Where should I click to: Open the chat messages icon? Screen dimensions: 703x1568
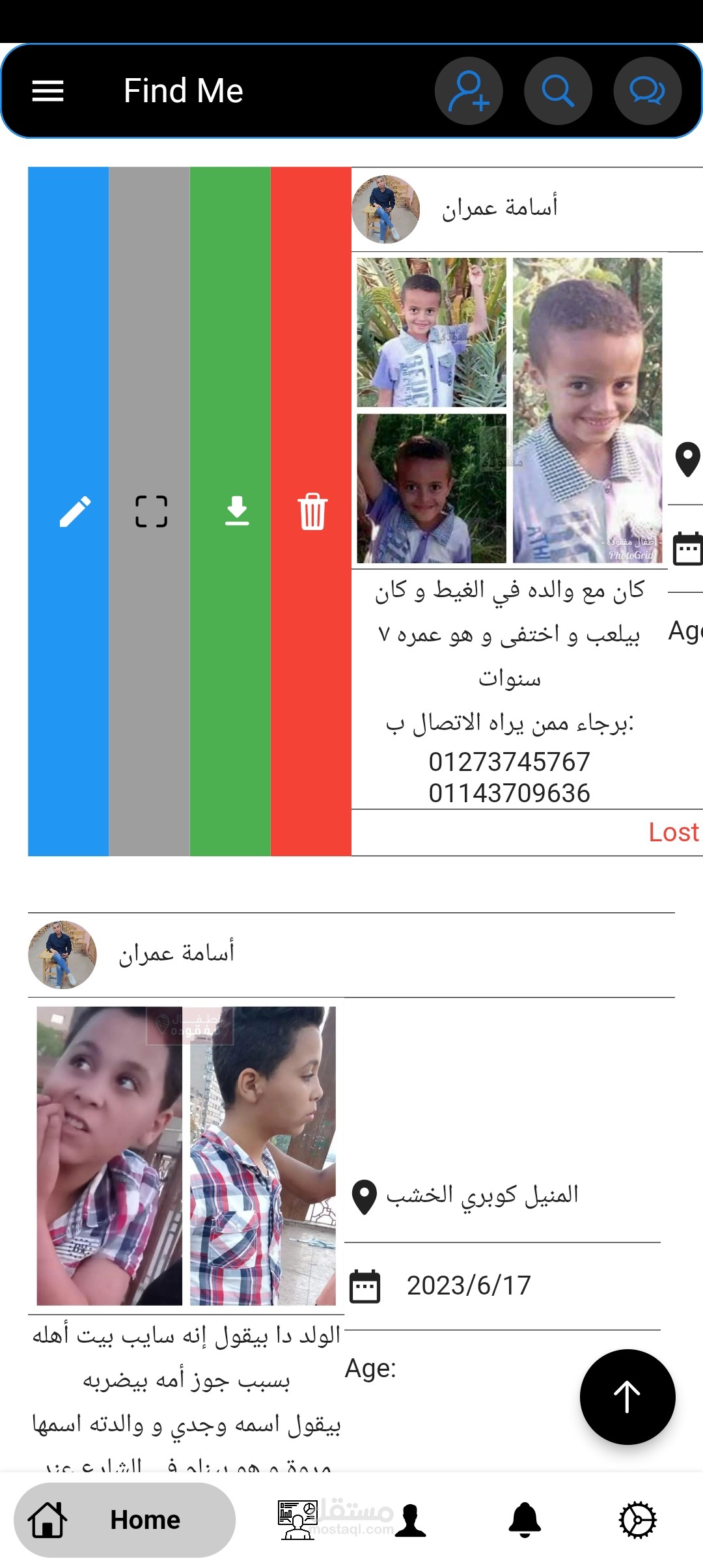(x=647, y=91)
